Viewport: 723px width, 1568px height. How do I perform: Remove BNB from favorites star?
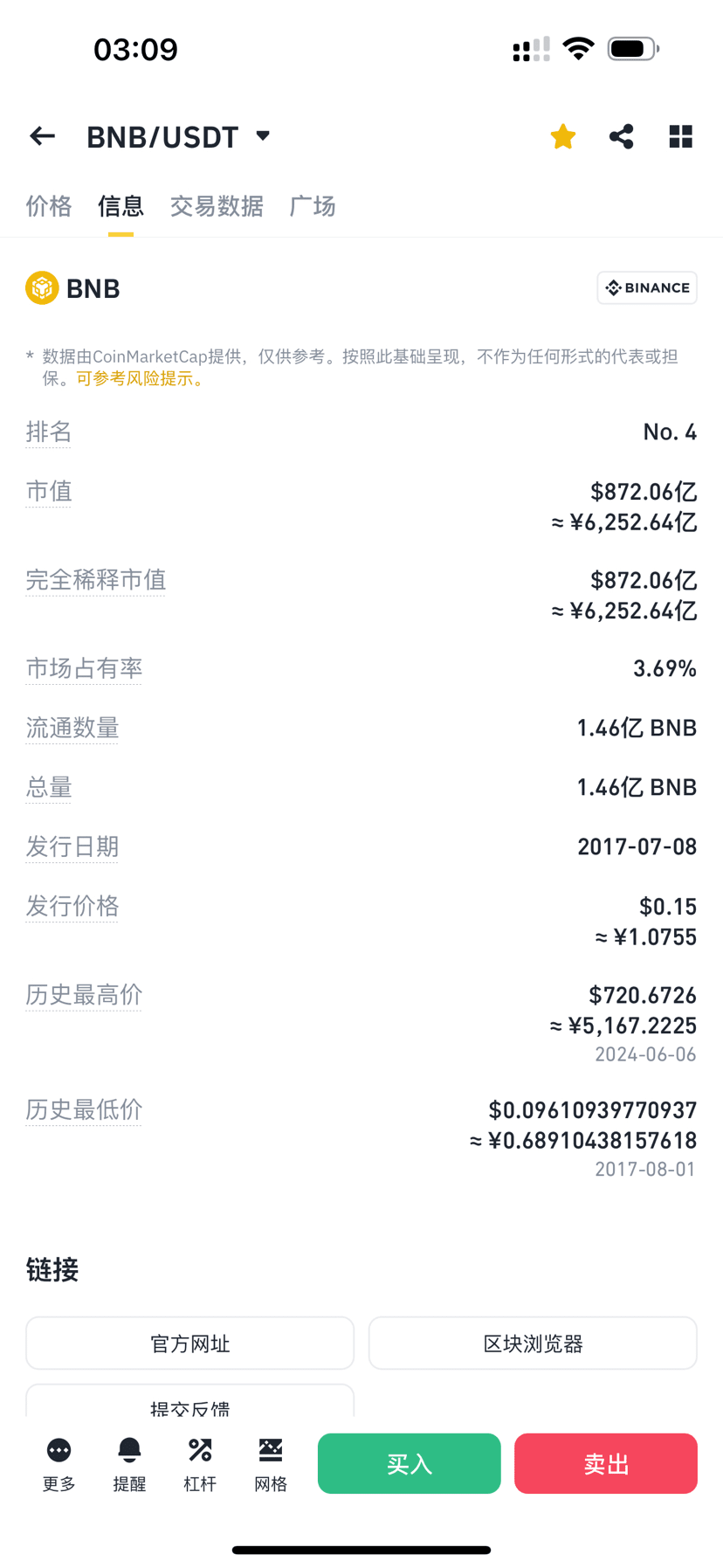(563, 136)
